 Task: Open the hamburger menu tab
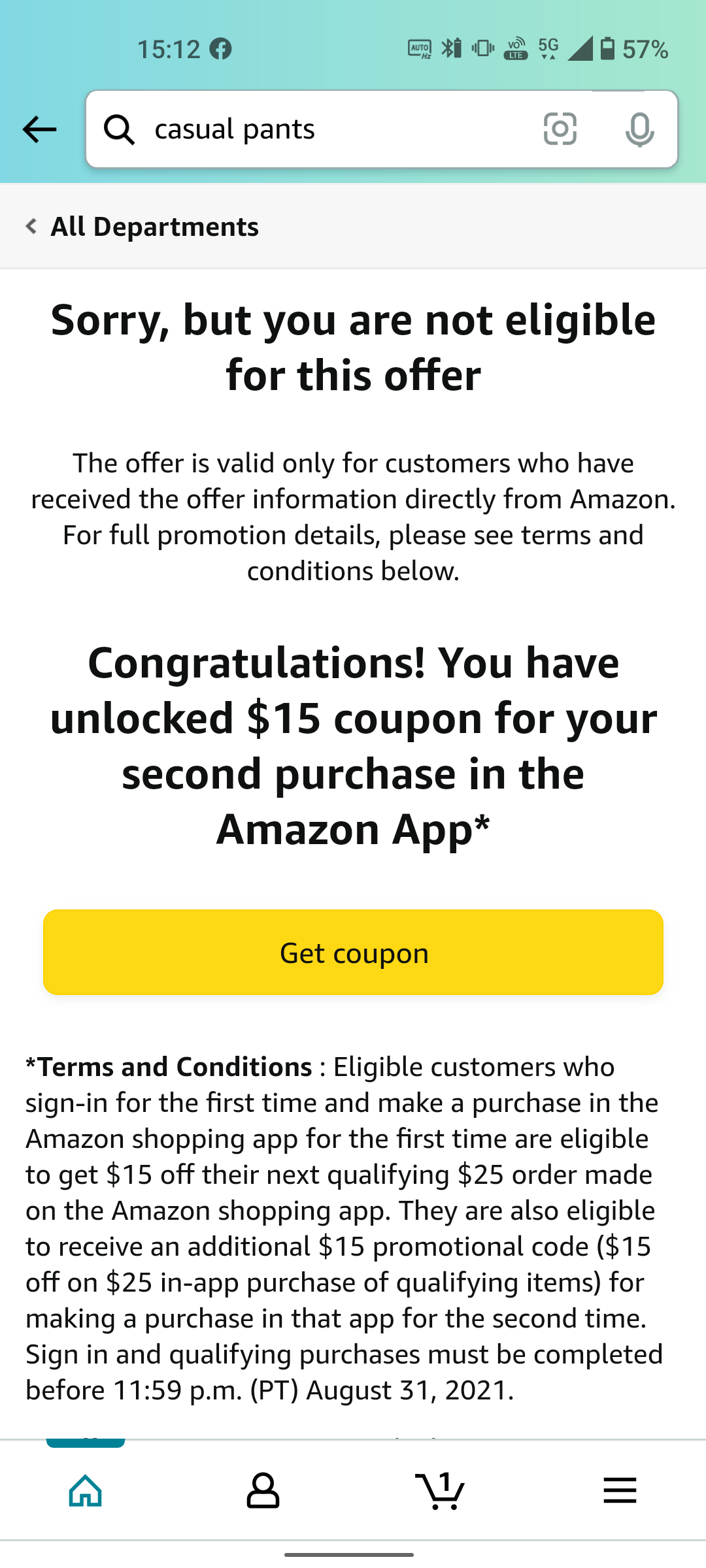click(620, 1491)
